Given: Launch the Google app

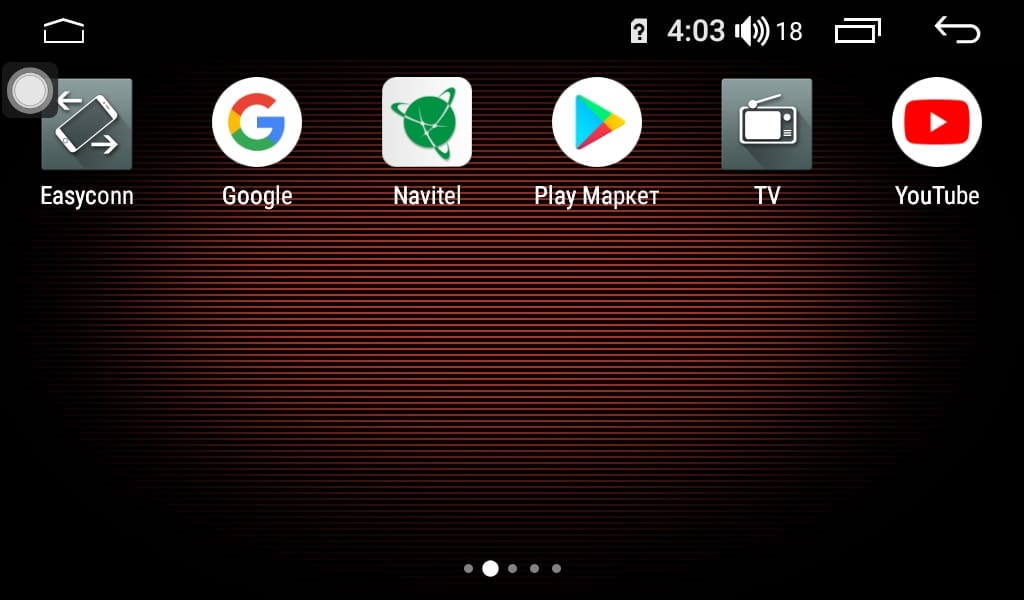Looking at the screenshot, I should [257, 122].
